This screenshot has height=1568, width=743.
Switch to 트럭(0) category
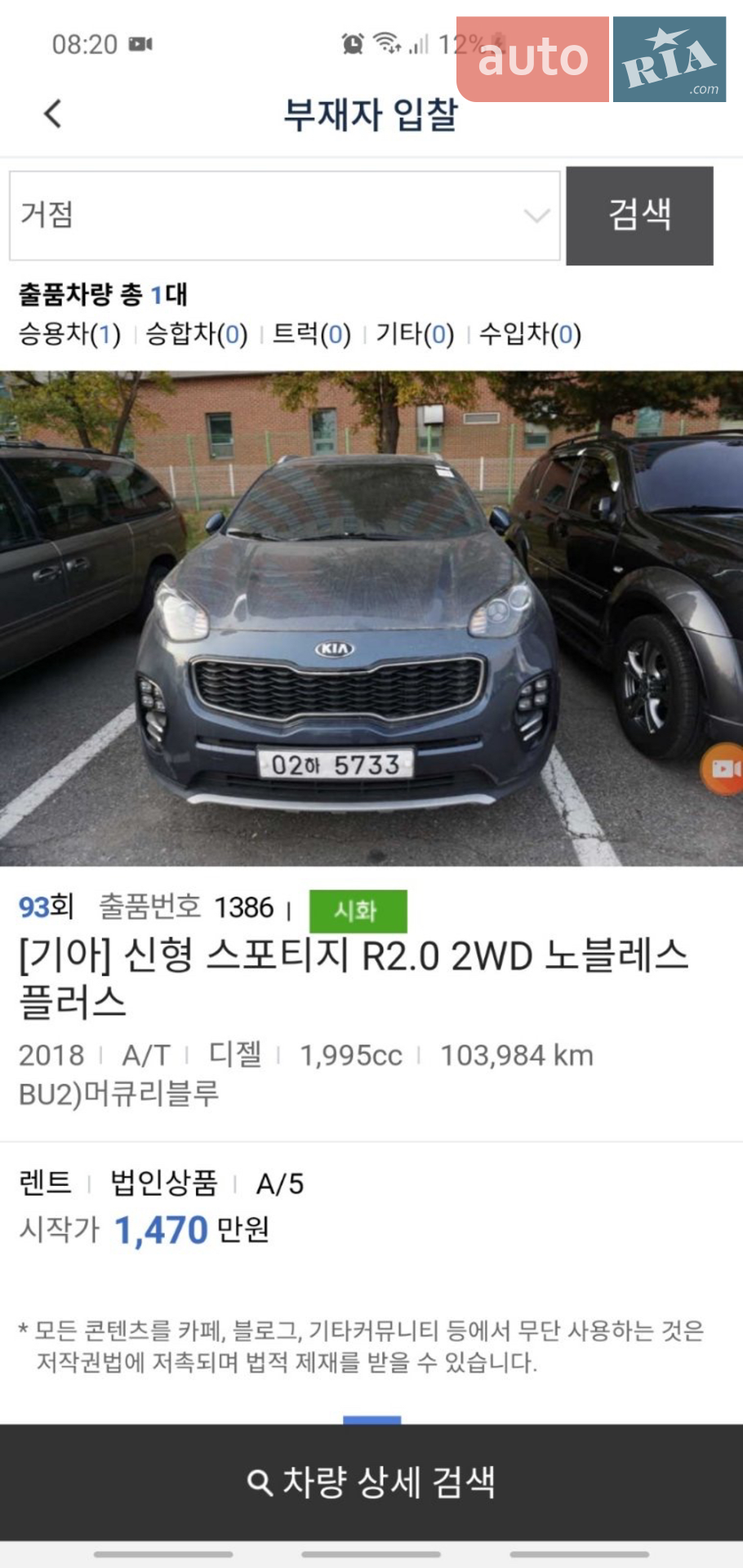click(311, 333)
